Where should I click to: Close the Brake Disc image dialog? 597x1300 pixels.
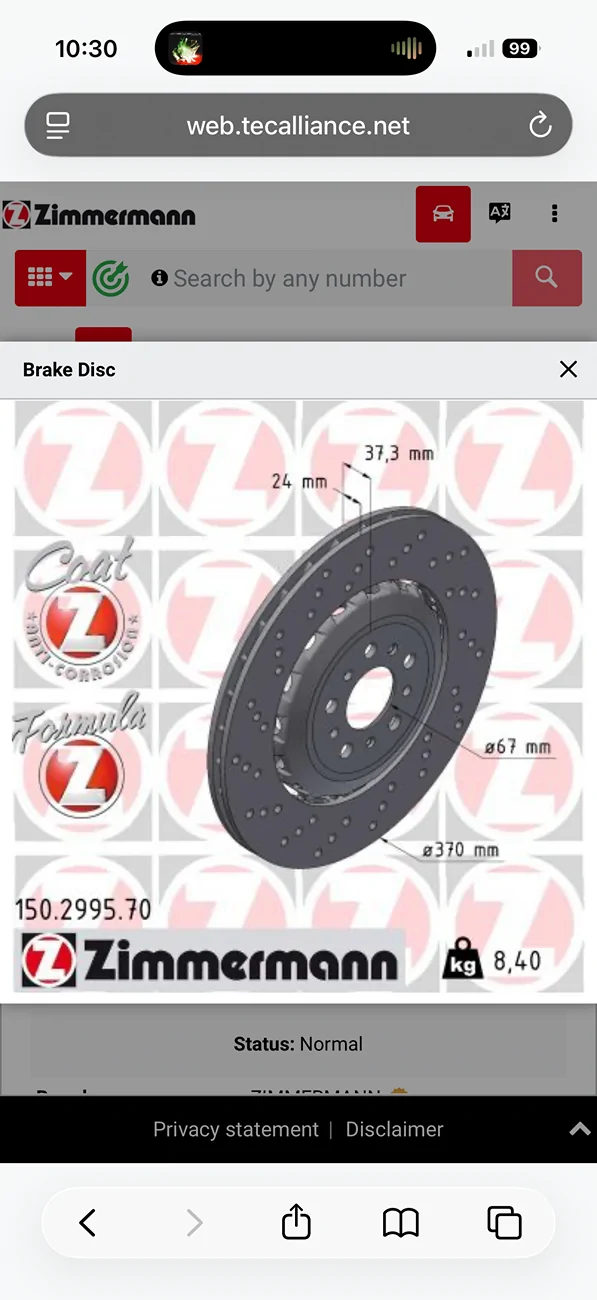(x=568, y=369)
